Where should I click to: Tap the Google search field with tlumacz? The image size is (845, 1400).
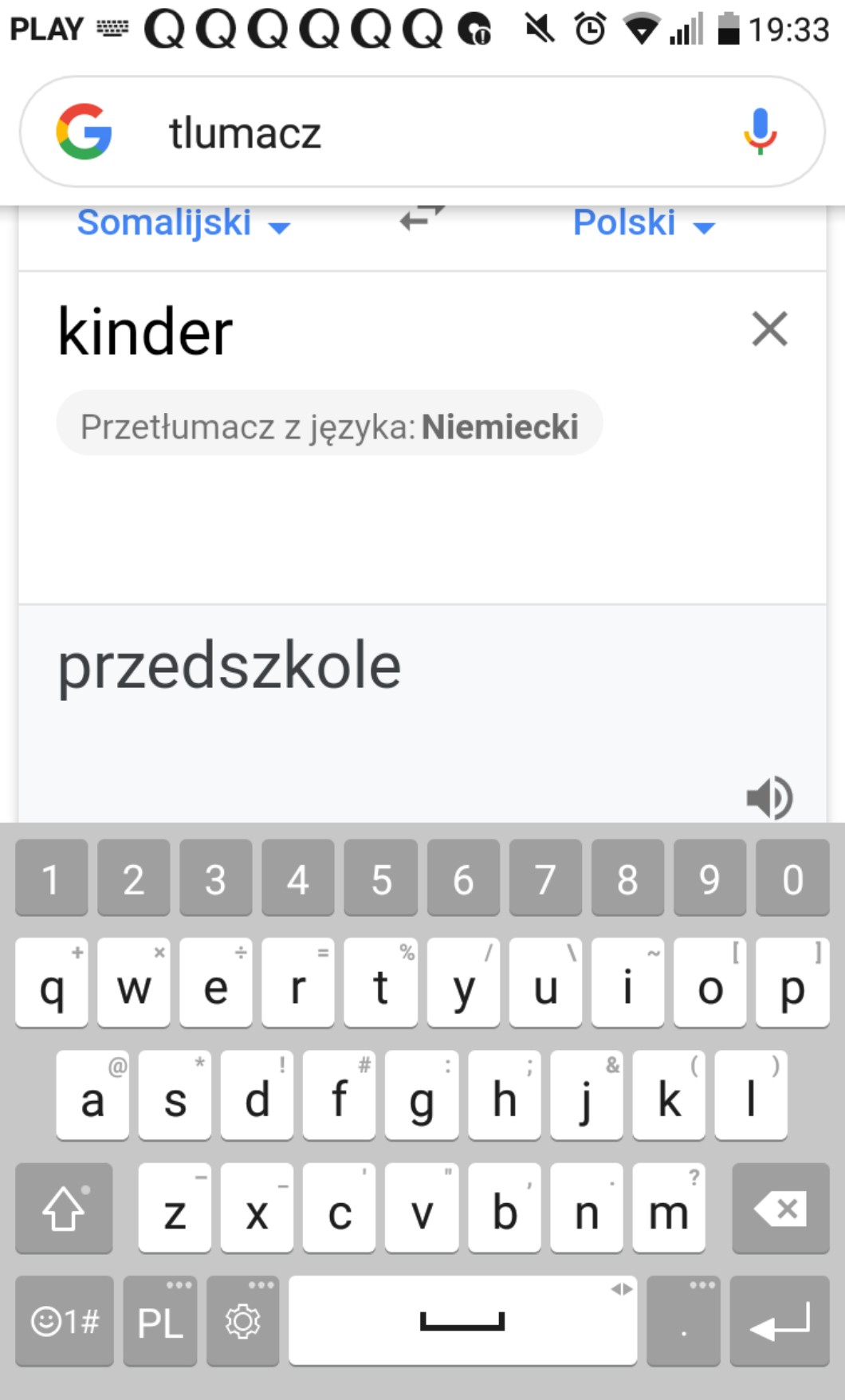tap(415, 132)
